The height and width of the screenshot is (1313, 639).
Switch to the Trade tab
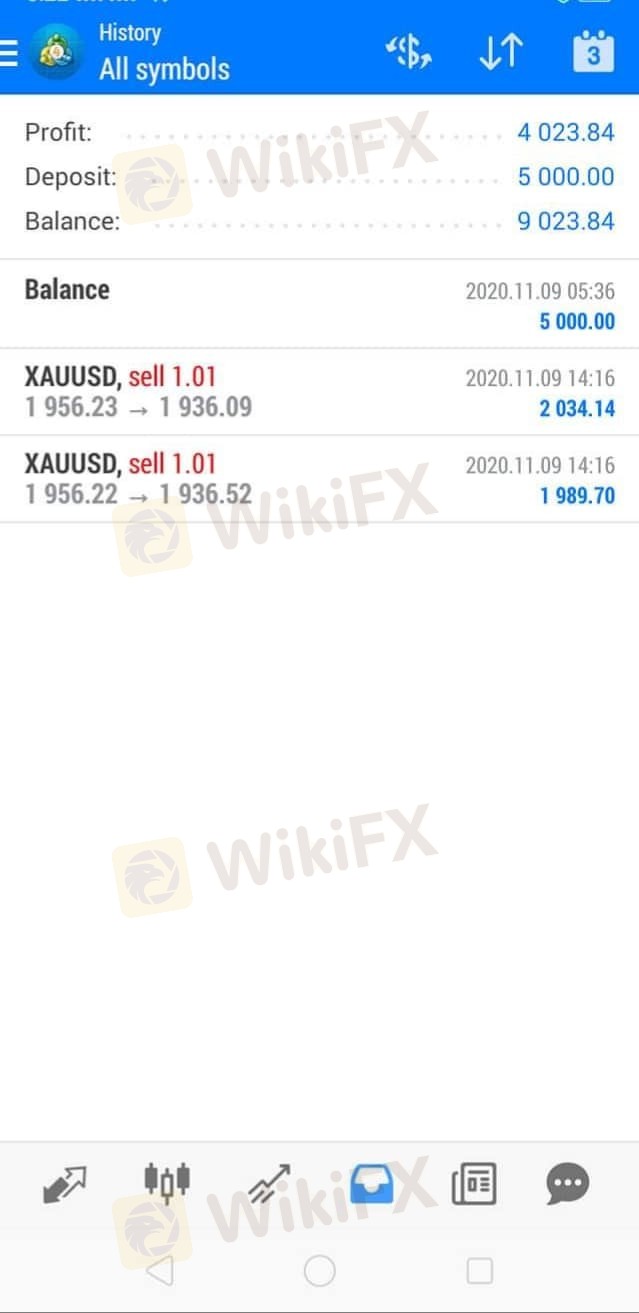tap(269, 1185)
